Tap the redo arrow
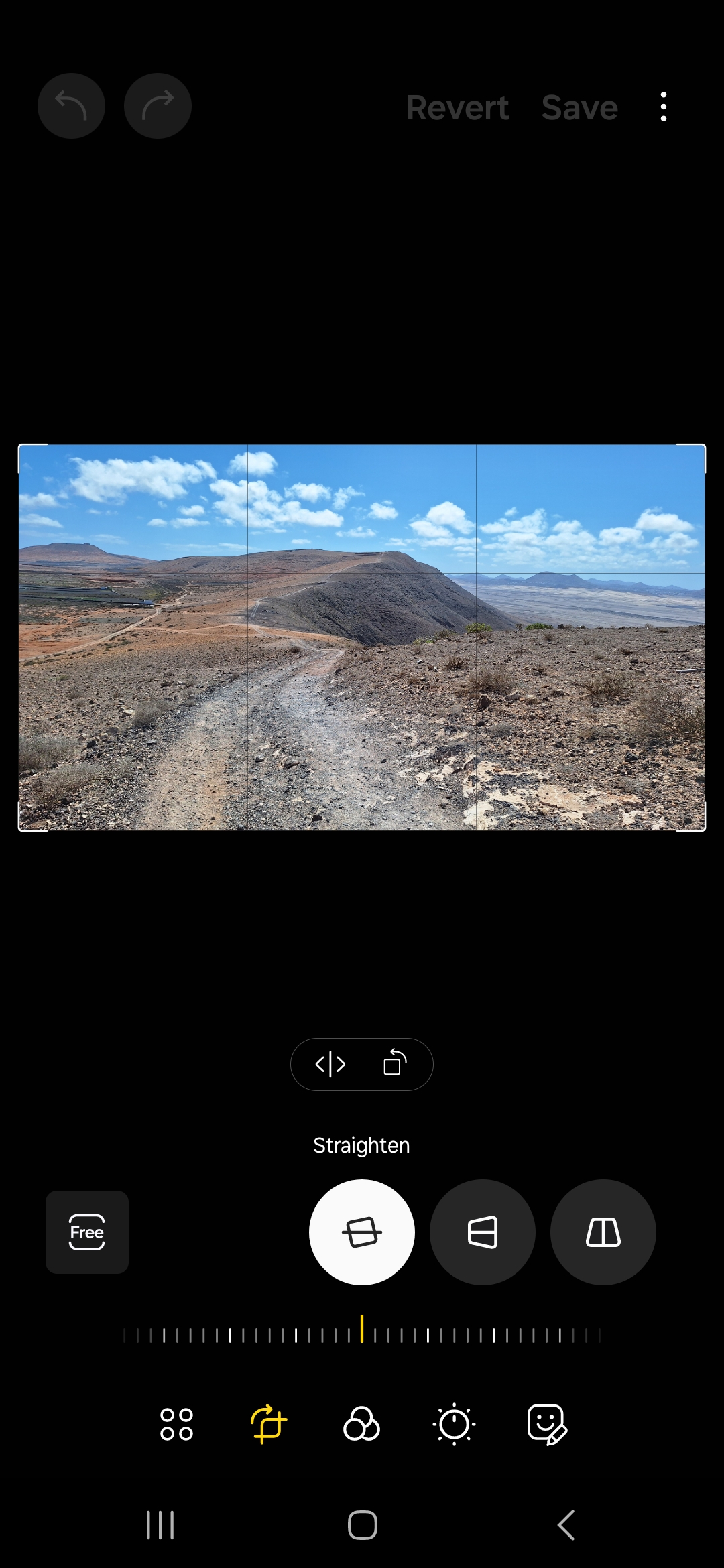The height and width of the screenshot is (1568, 724). tap(158, 106)
